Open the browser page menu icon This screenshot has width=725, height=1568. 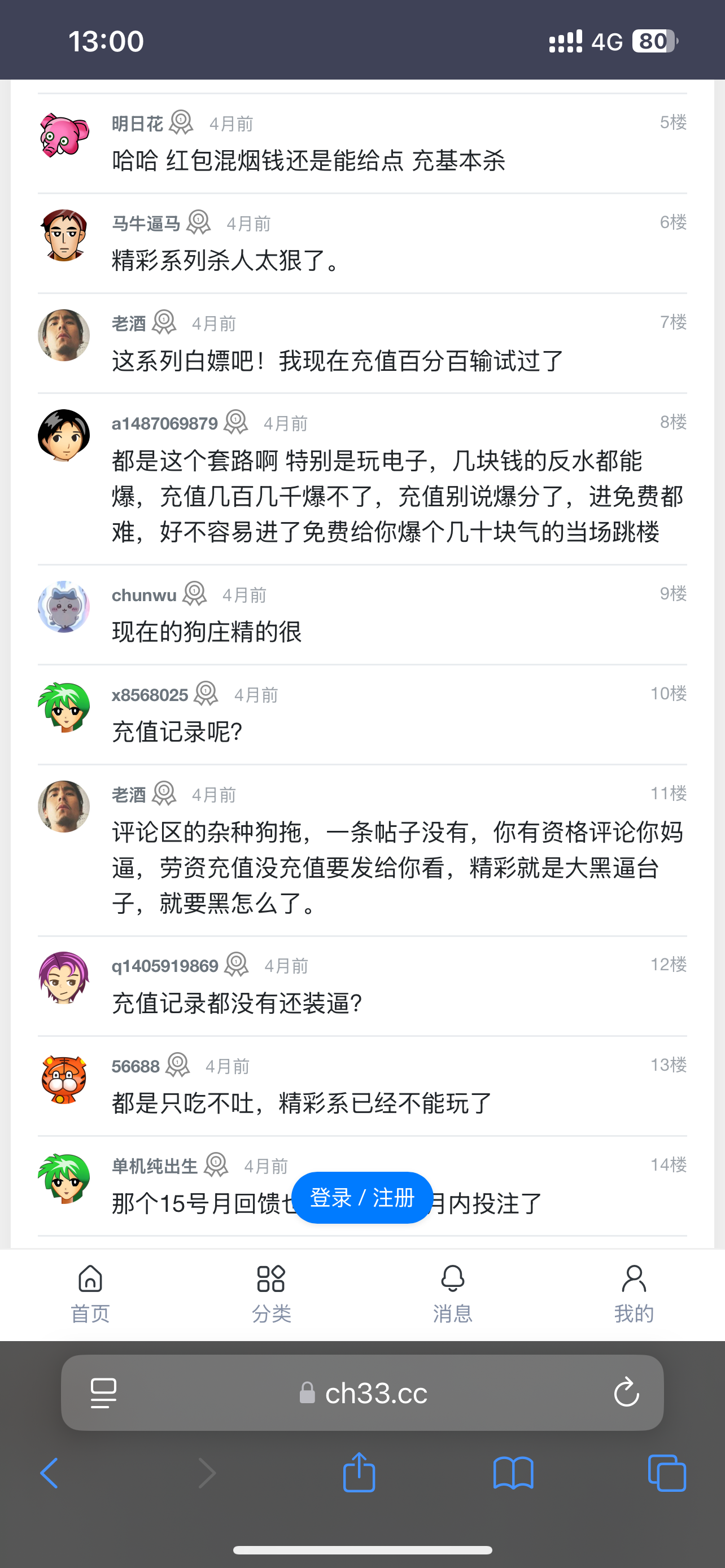point(103,1392)
